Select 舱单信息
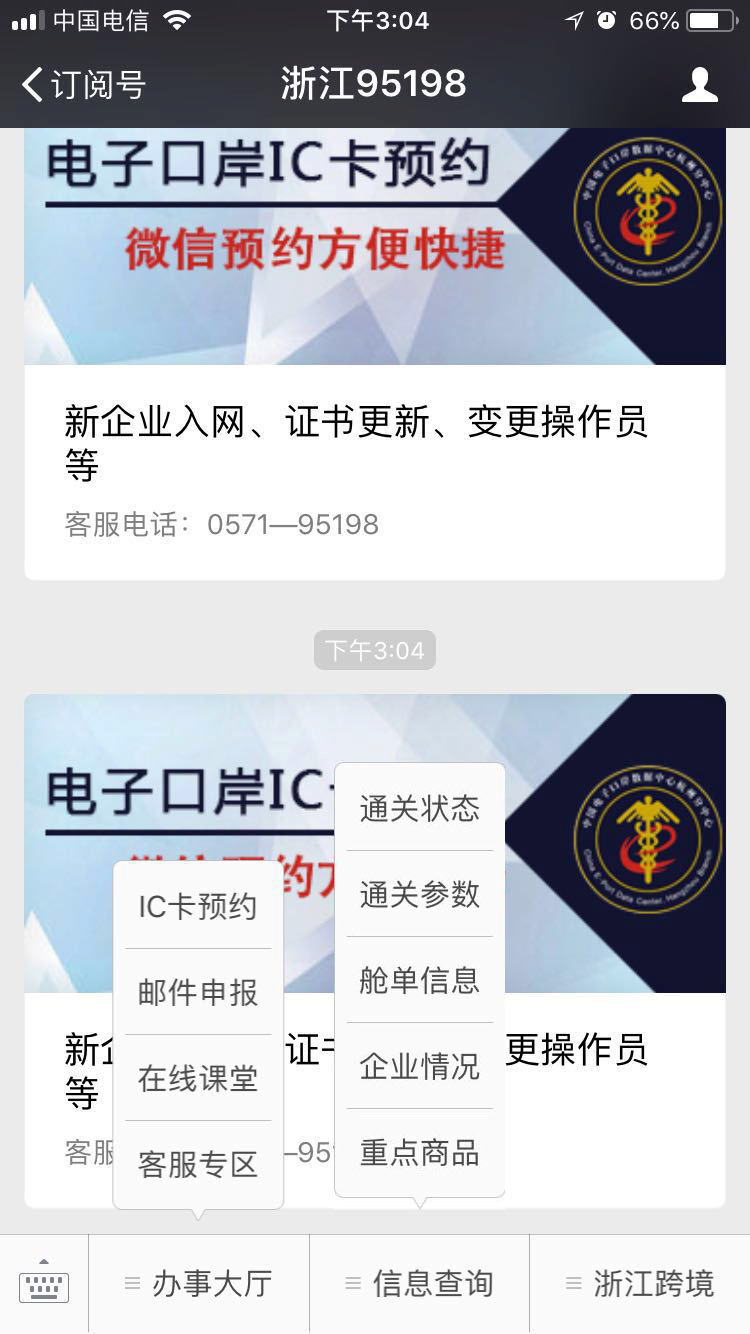 point(420,981)
